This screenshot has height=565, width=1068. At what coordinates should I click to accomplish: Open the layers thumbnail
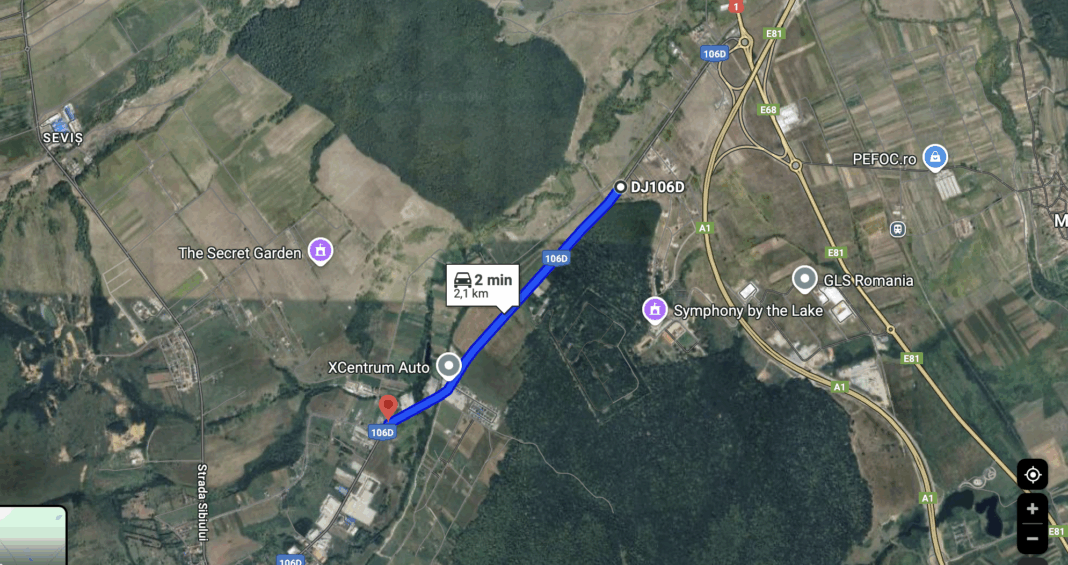click(32, 536)
